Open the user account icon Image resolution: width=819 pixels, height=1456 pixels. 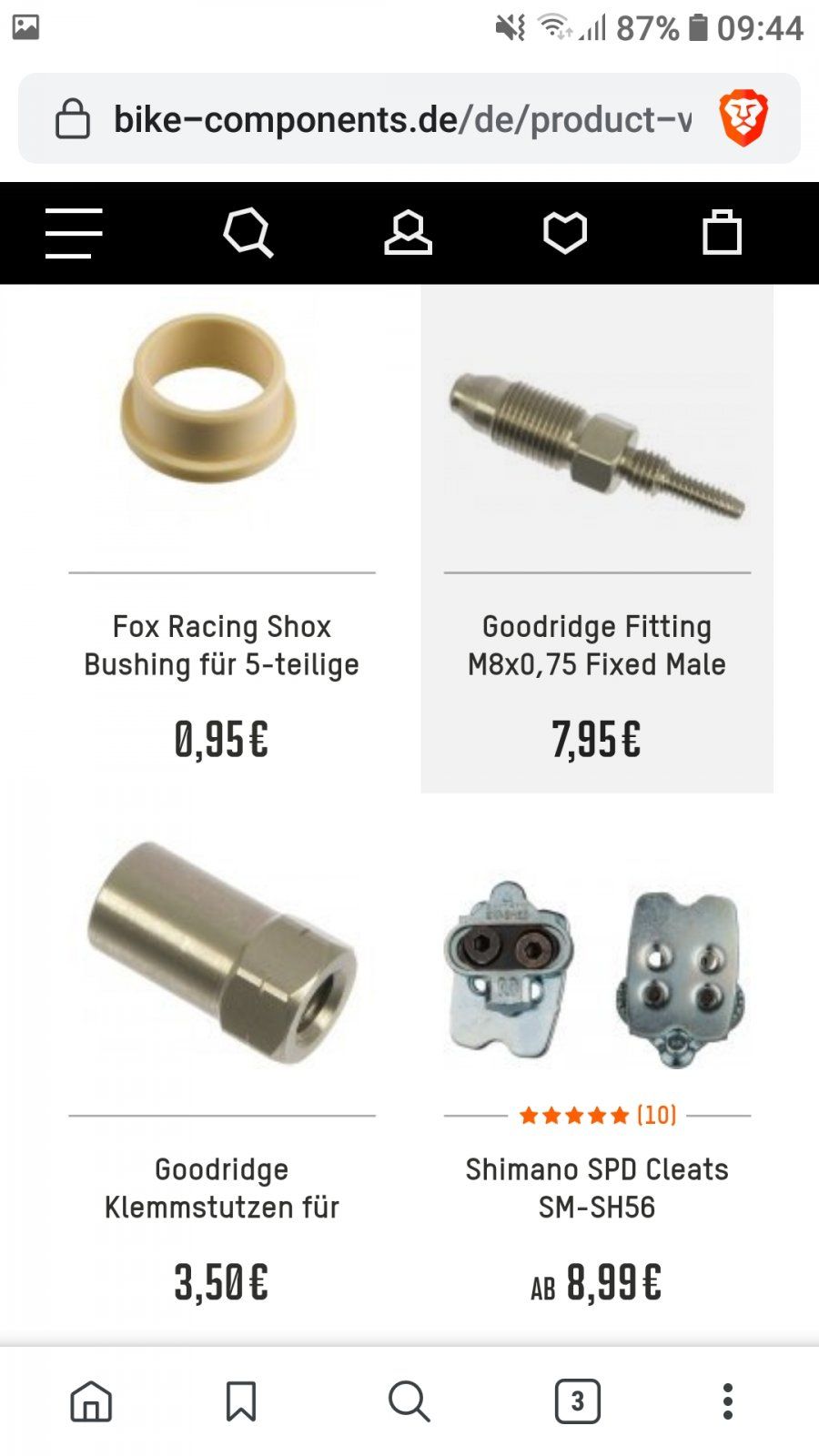[408, 233]
